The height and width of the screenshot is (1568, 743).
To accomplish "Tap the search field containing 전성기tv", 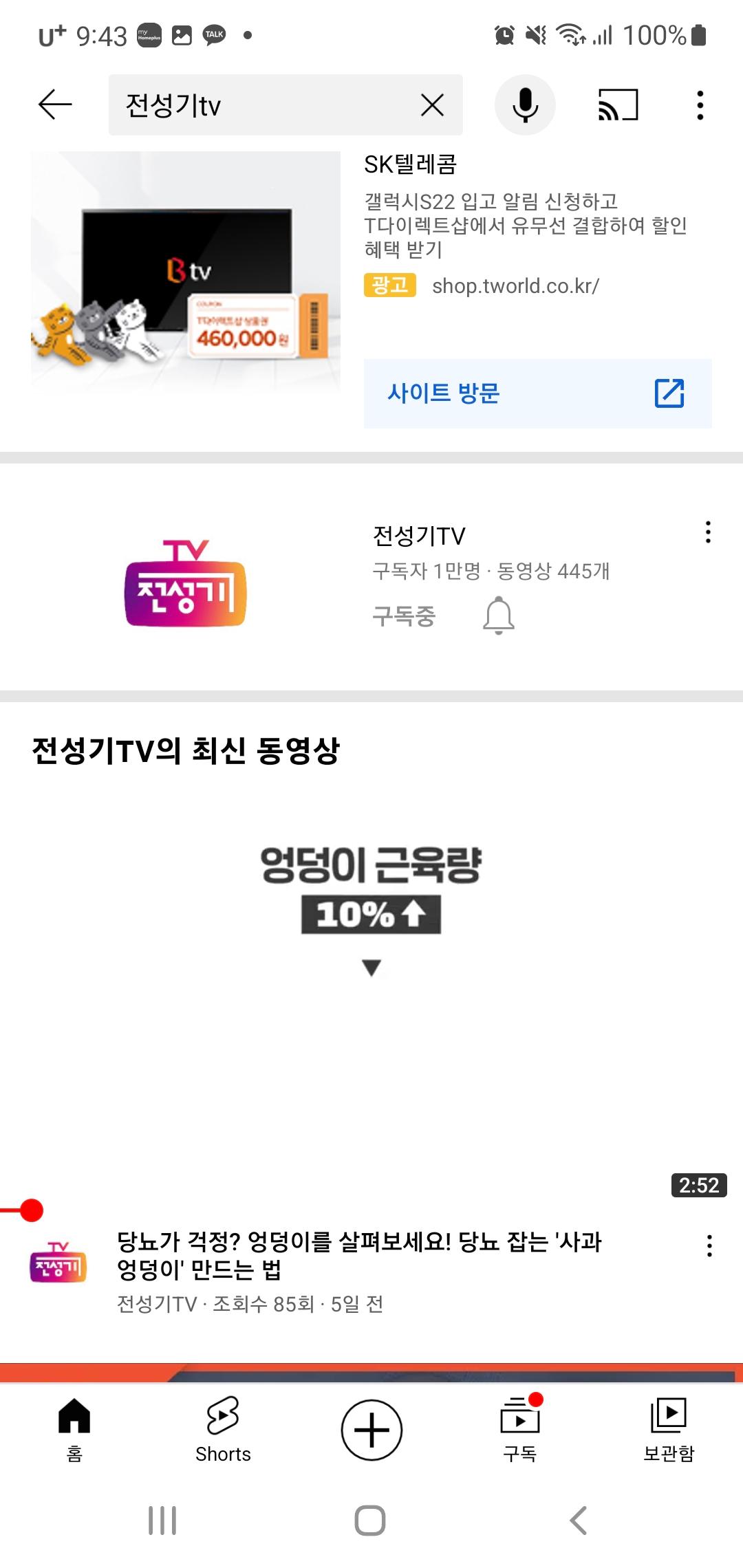I will pos(261,105).
